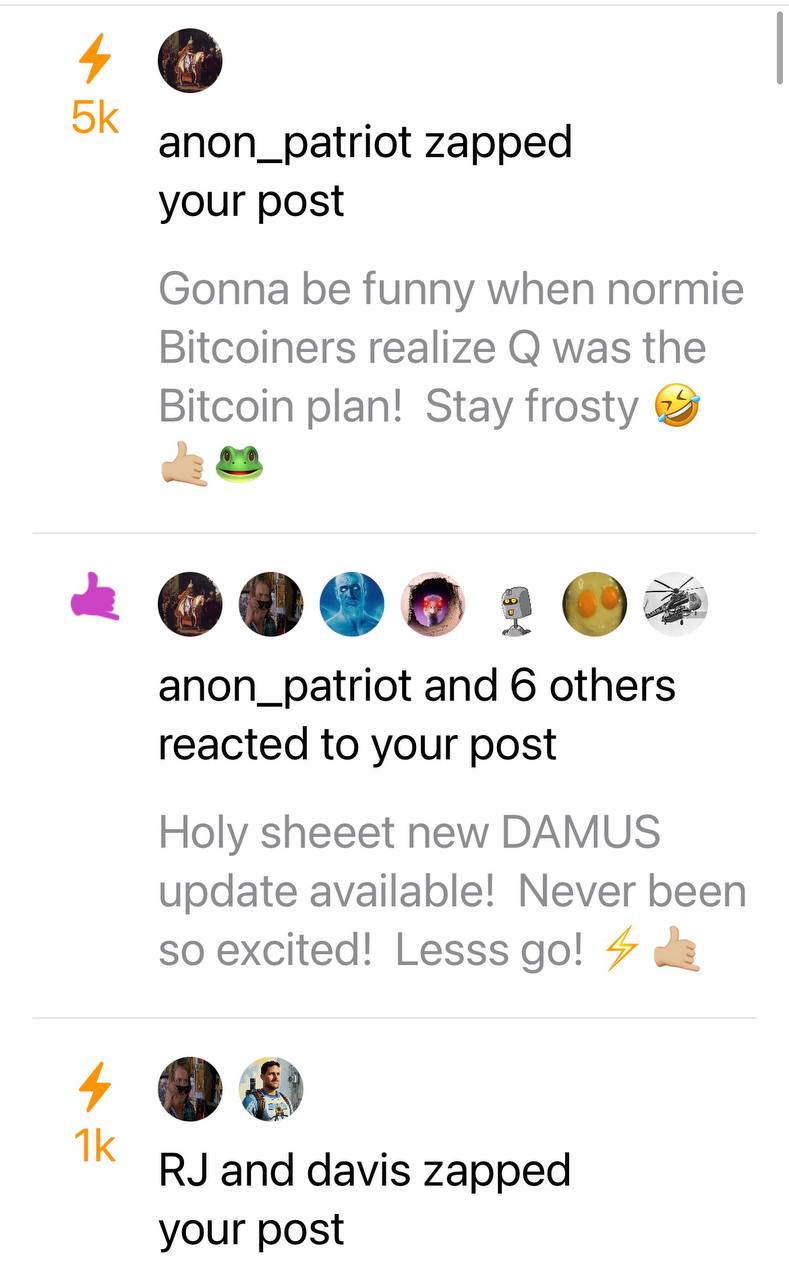
Task: Open the helicopter avatar reactor's profile
Action: point(676,604)
